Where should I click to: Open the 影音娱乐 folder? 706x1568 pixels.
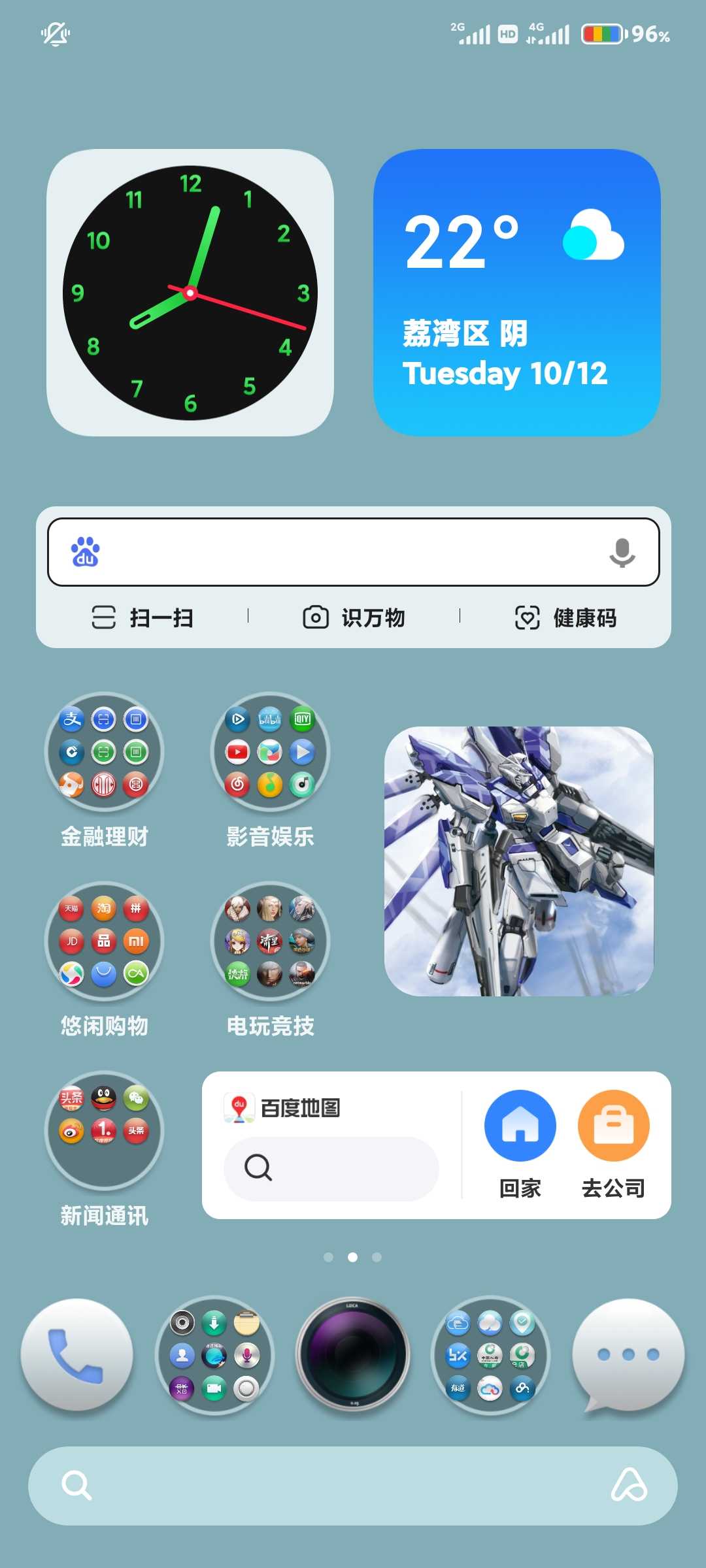270,752
